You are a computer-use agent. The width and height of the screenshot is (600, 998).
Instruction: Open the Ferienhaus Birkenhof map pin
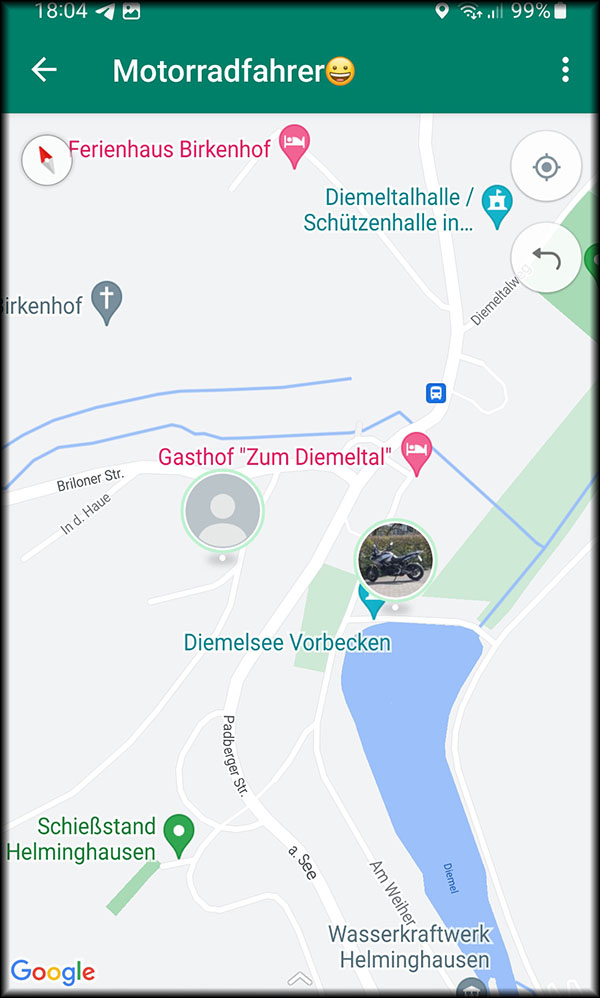(294, 146)
